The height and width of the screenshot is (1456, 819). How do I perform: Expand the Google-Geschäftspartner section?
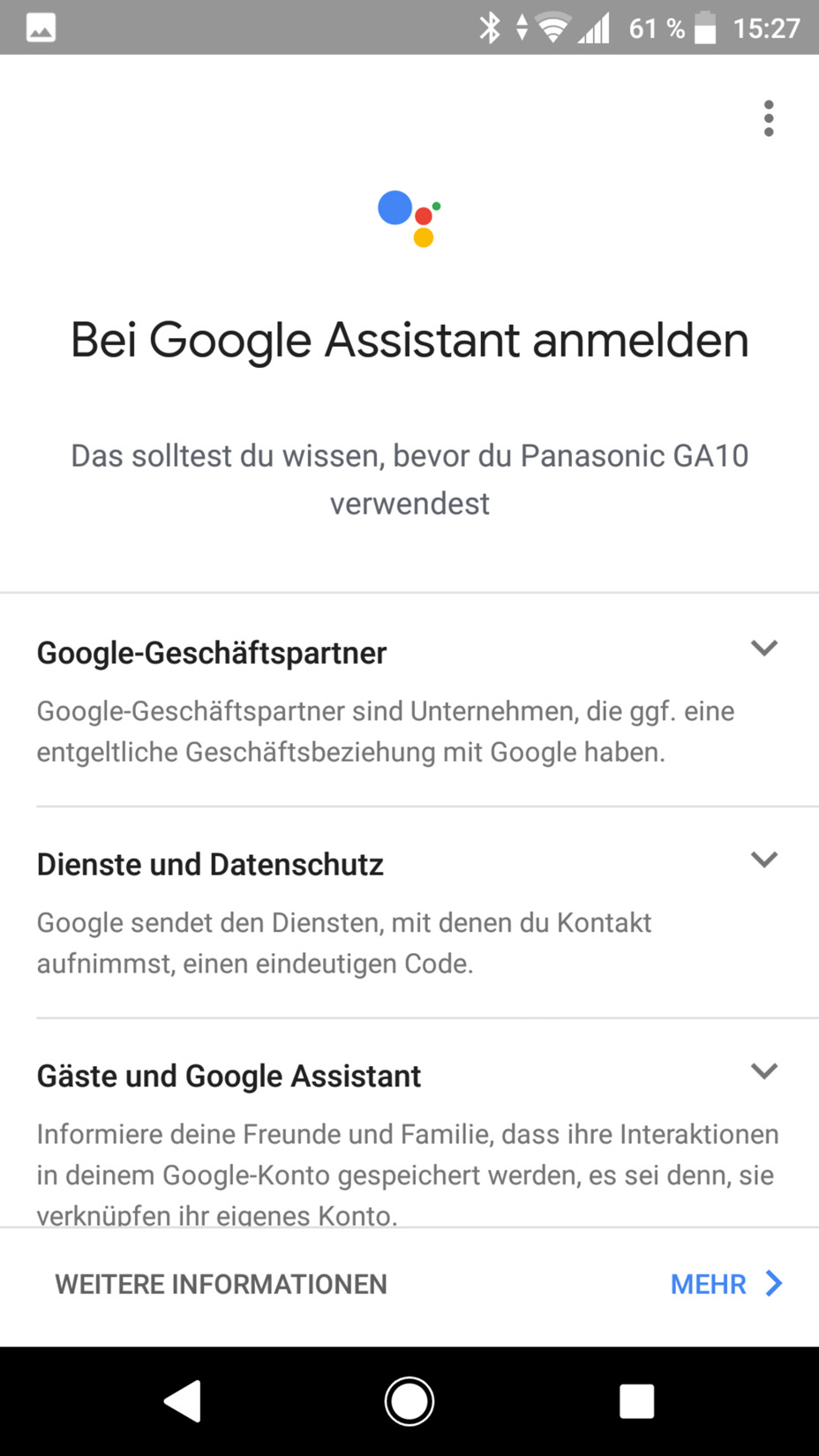pos(764,649)
